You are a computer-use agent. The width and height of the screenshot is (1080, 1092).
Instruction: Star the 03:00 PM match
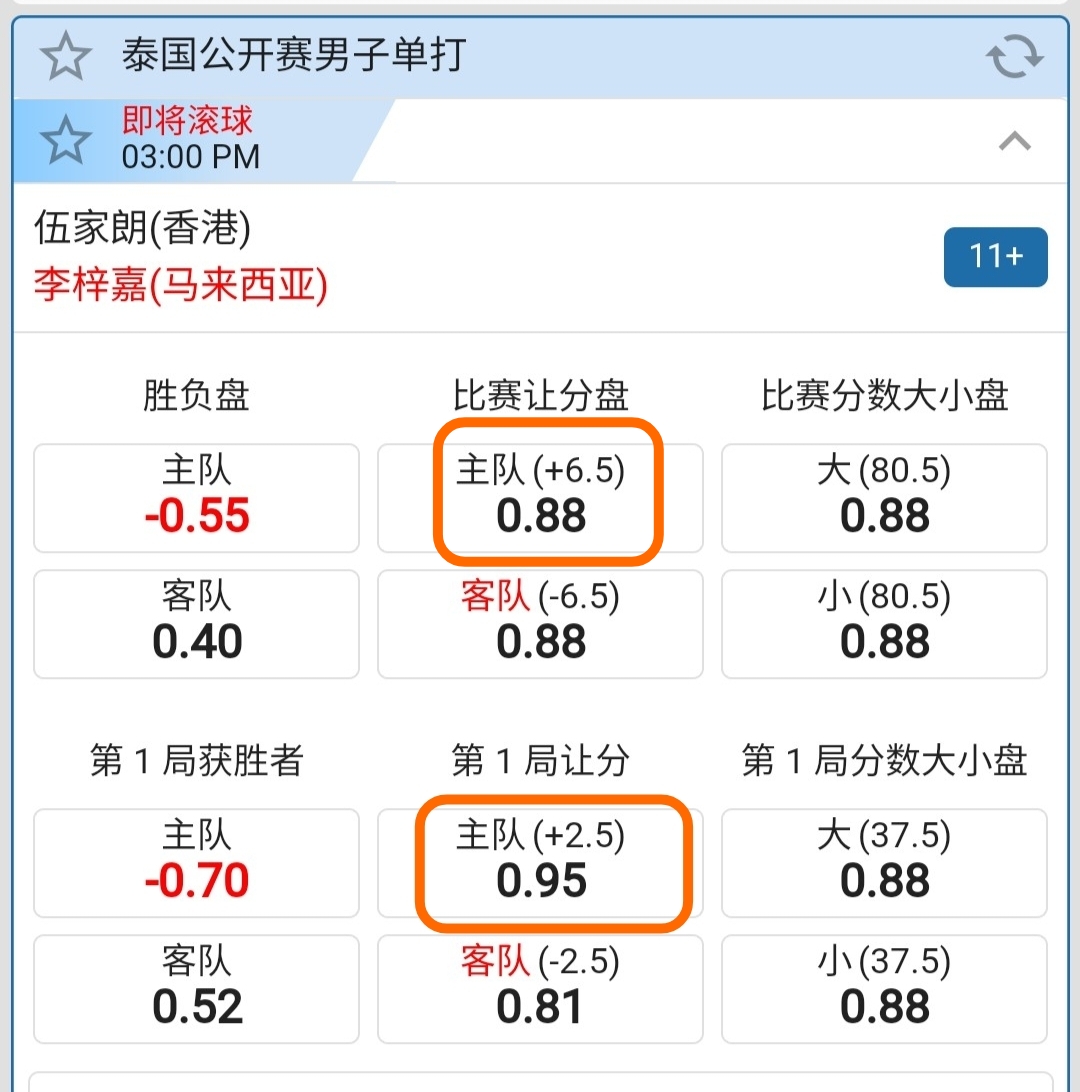(x=66, y=140)
